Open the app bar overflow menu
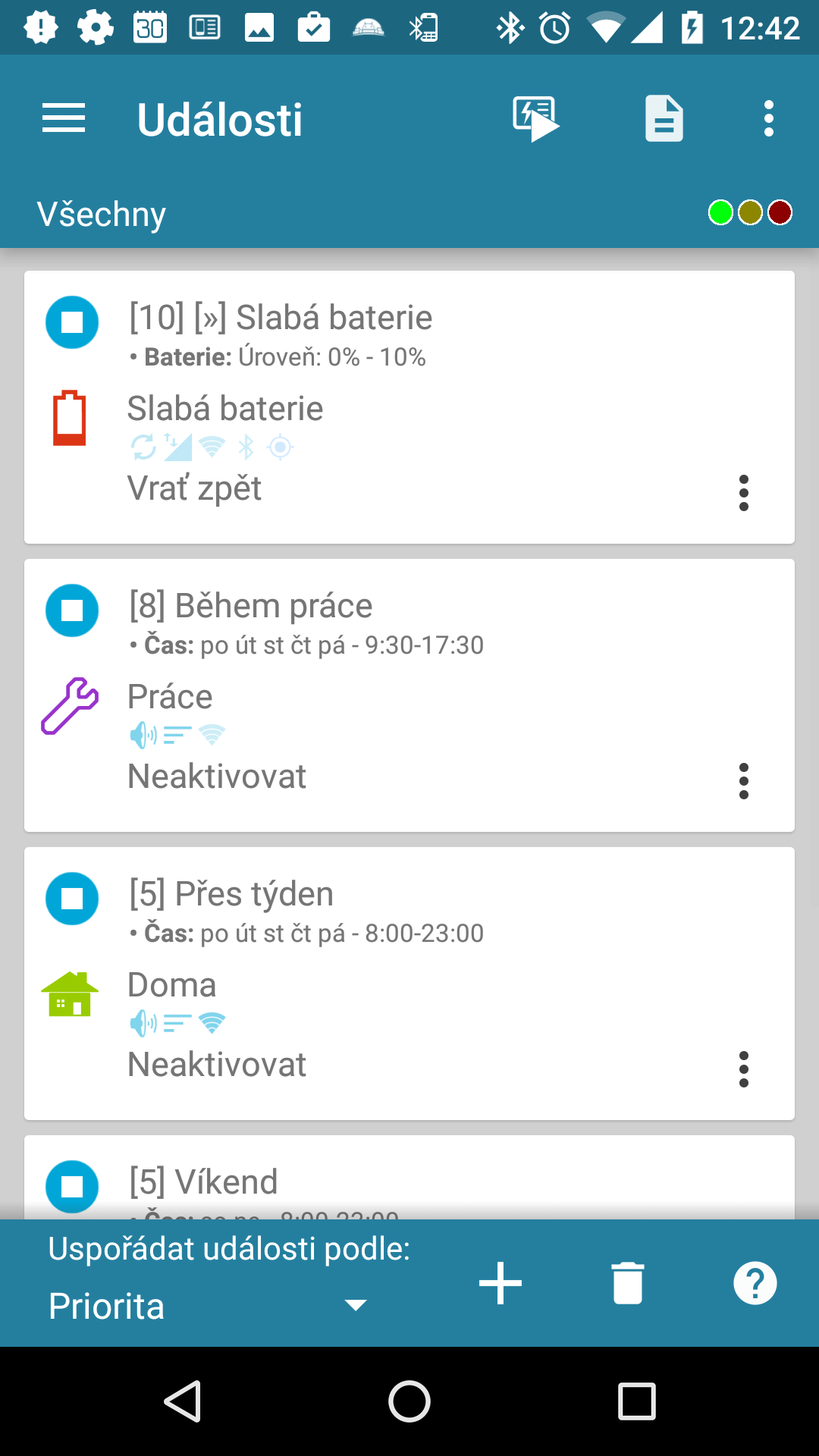The image size is (819, 1456). [769, 119]
